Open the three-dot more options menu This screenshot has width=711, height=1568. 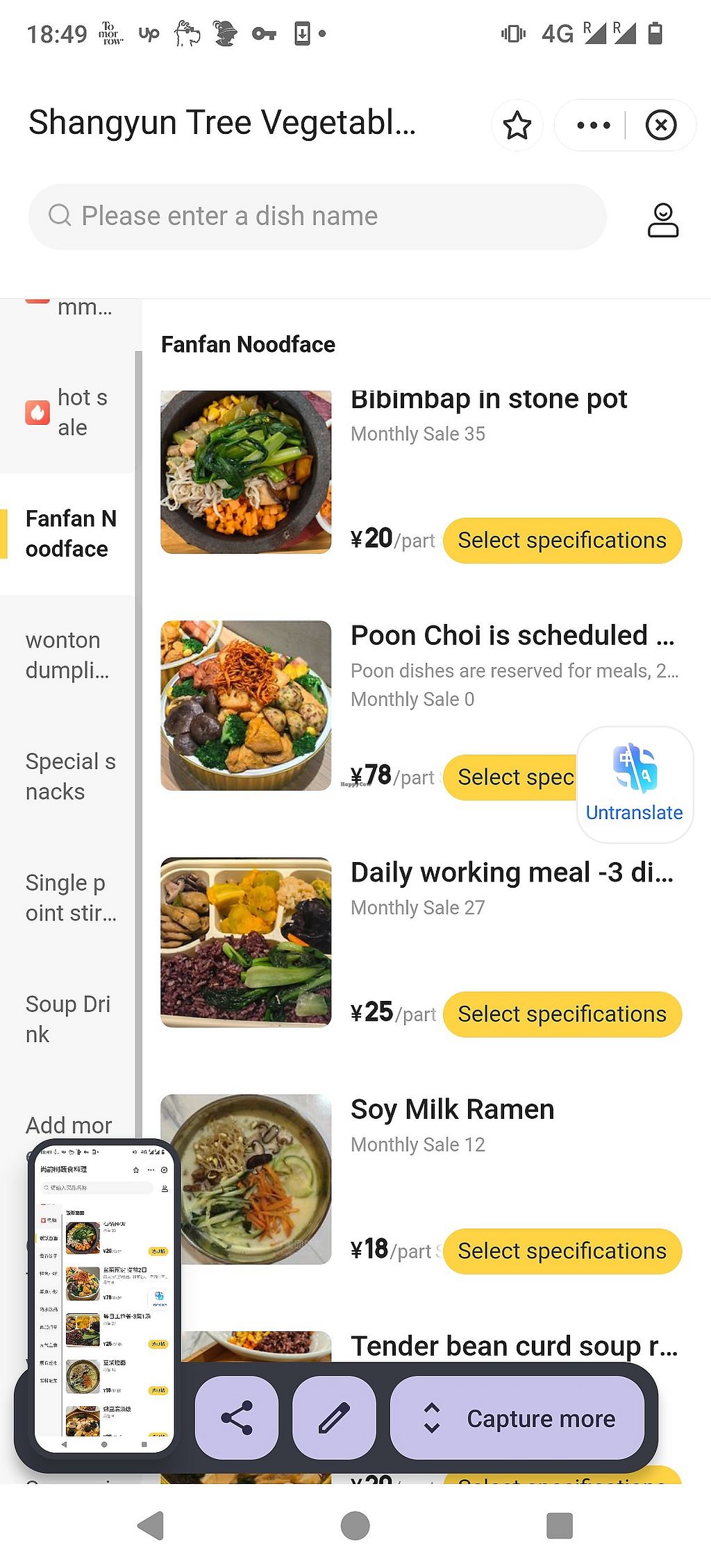594,126
